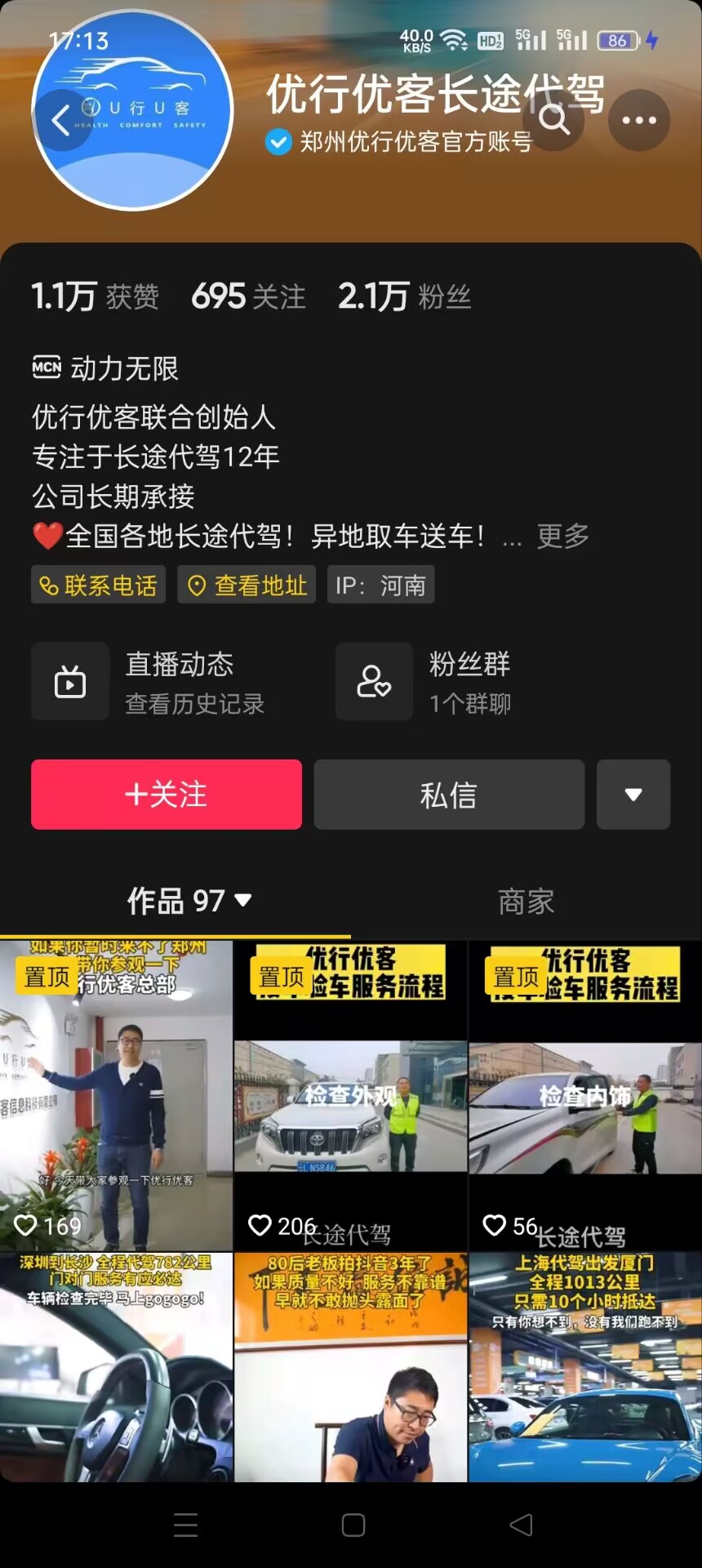The image size is (702, 1568).
Task: Open the 粉丝群 fan group
Action: 424,681
